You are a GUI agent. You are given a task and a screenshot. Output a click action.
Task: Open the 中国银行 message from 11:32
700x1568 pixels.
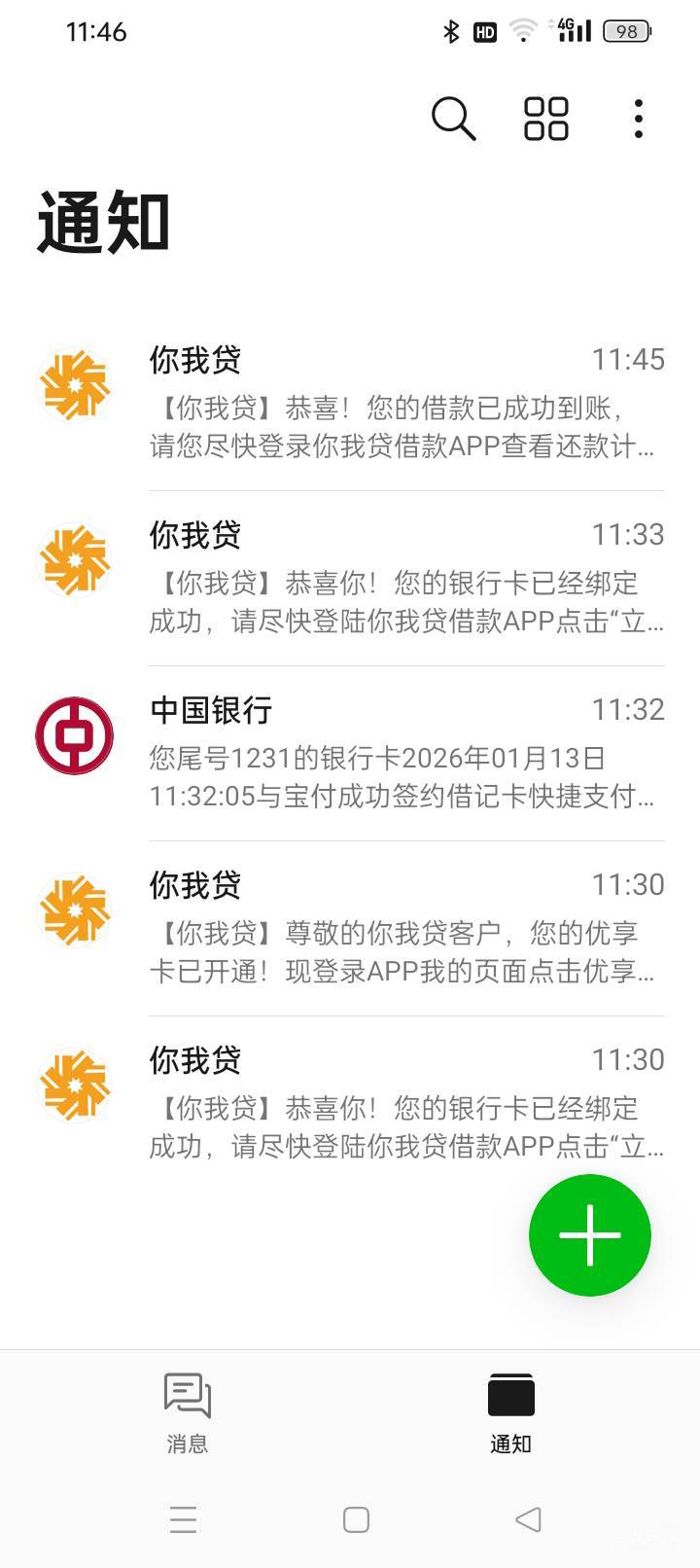[405, 753]
